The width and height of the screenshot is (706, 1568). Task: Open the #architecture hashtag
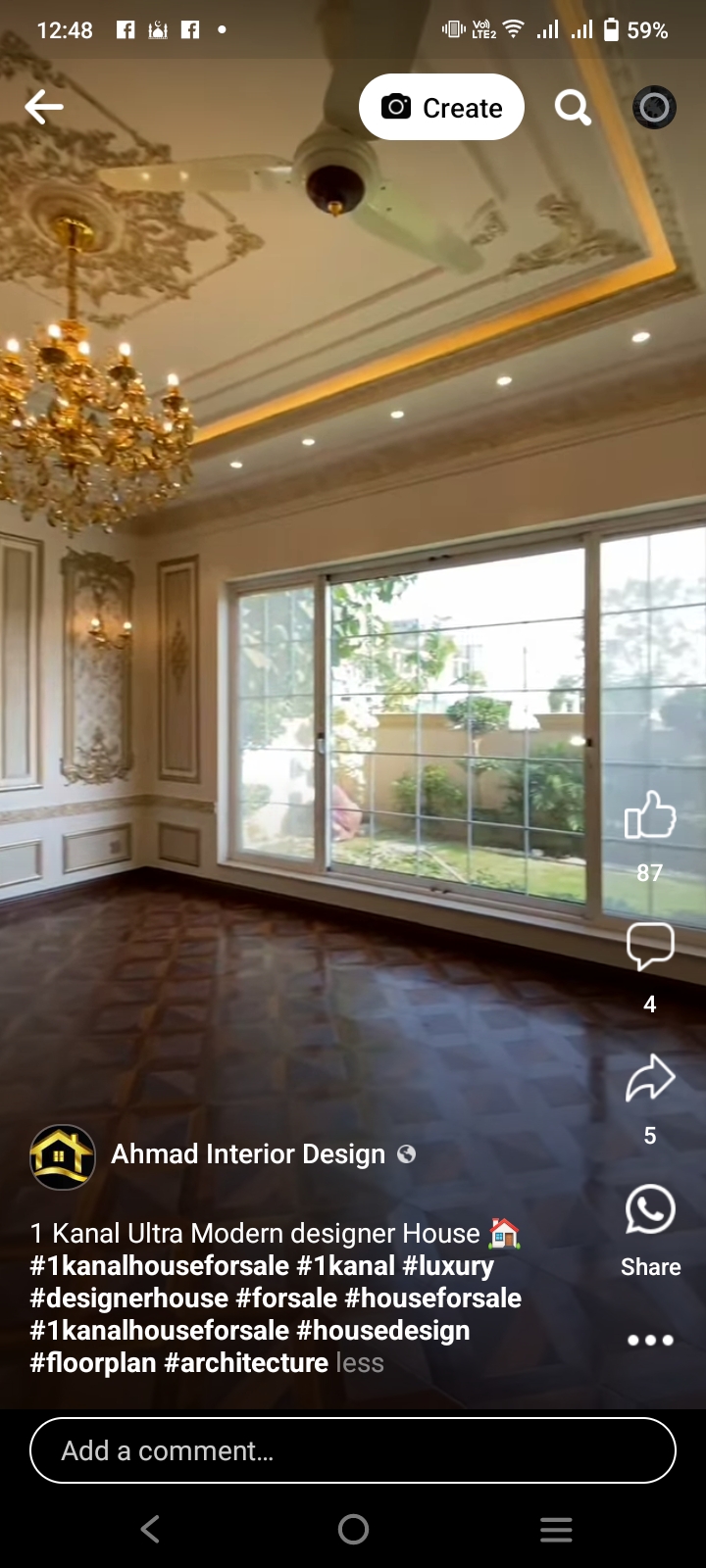click(x=246, y=1363)
